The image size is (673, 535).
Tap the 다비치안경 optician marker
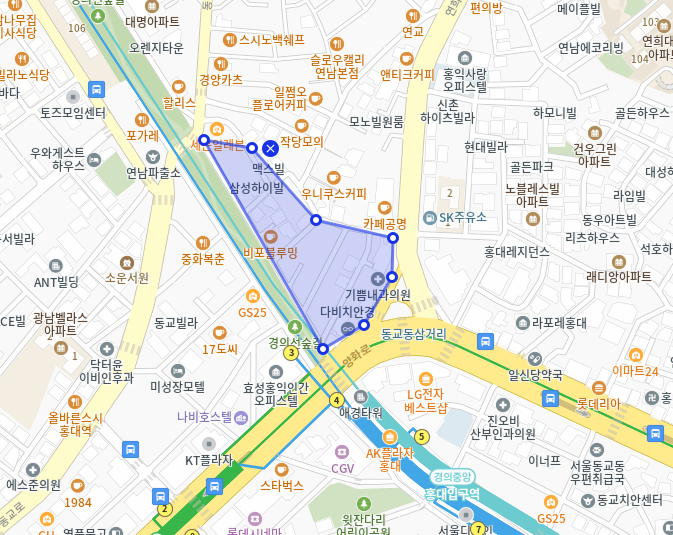347,328
